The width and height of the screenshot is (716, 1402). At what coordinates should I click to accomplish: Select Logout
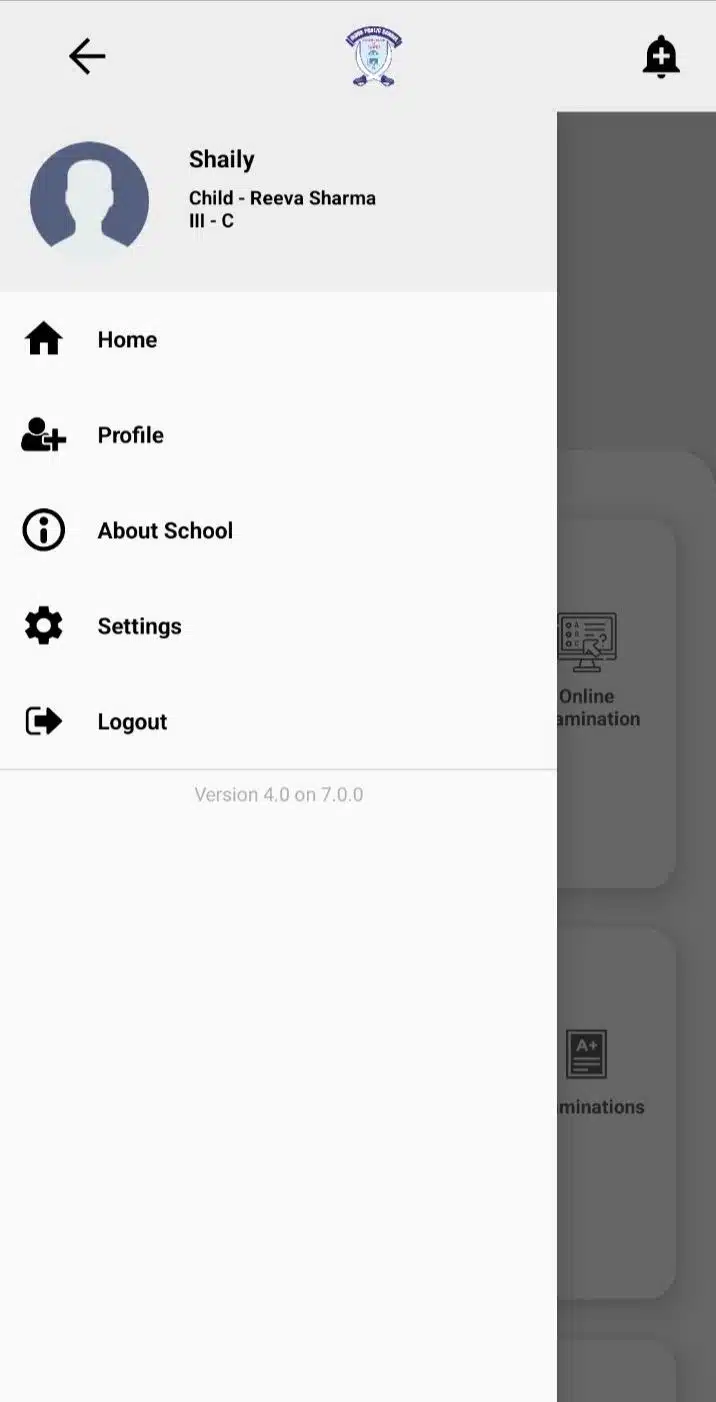[x=278, y=722]
